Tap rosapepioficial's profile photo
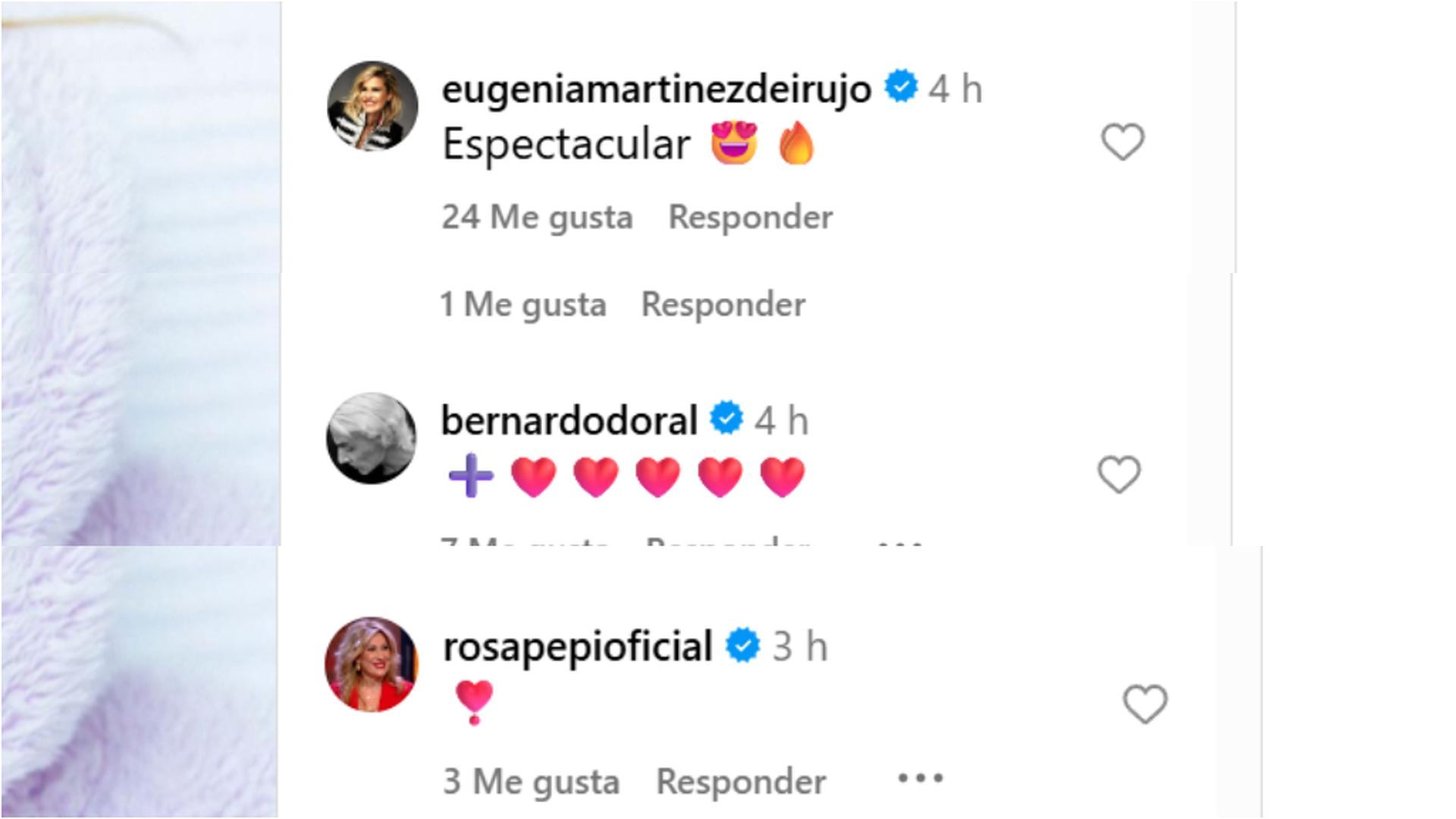 371,664
